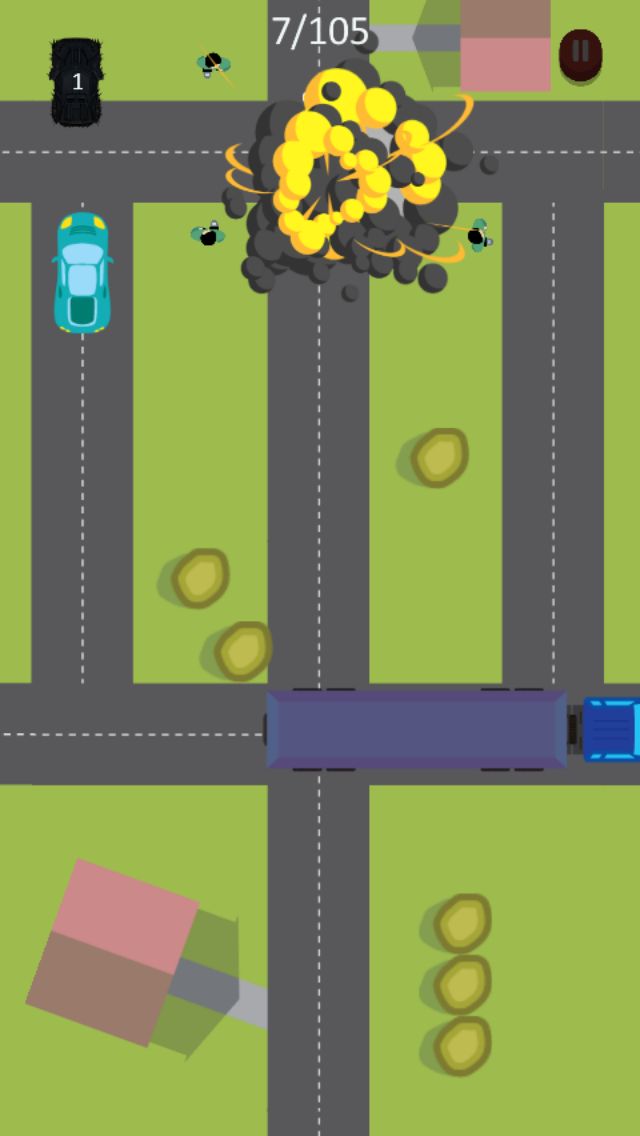Tap the teal car to control it

click(82, 272)
